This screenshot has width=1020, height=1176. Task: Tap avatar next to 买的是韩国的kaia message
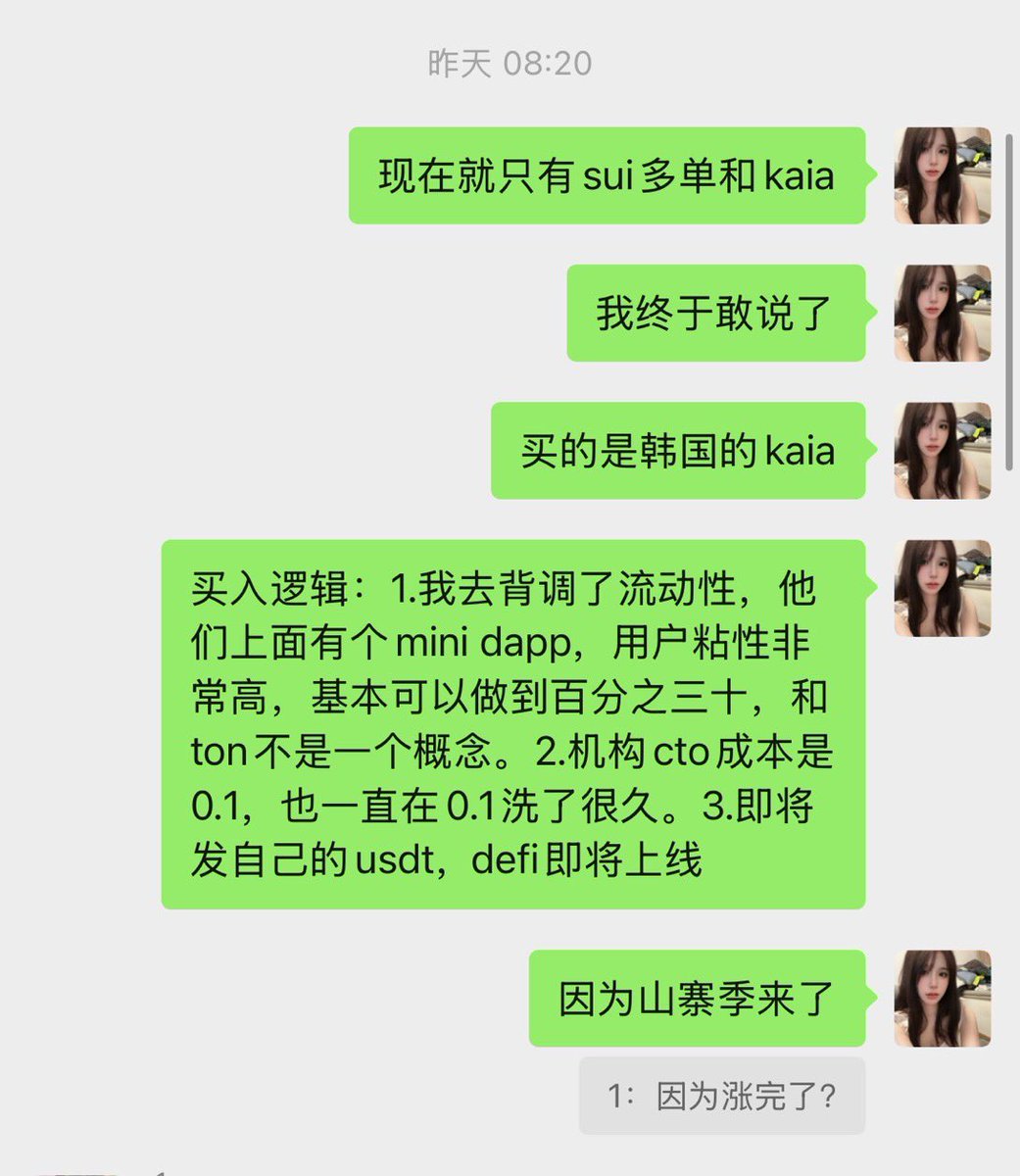(942, 451)
